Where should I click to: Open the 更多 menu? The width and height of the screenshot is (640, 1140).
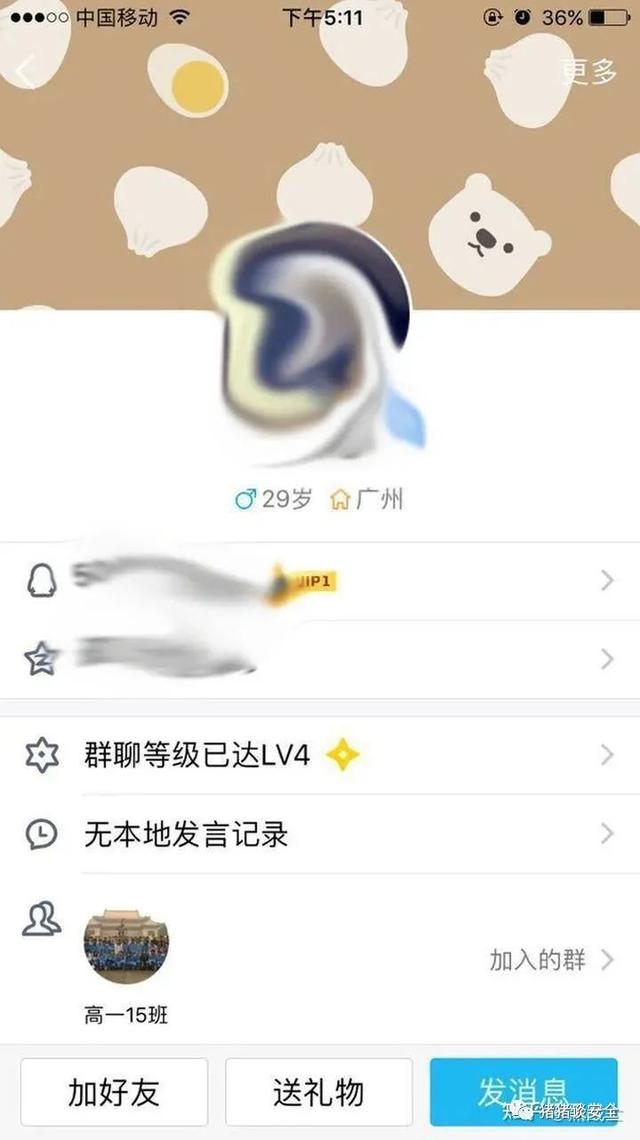[589, 71]
